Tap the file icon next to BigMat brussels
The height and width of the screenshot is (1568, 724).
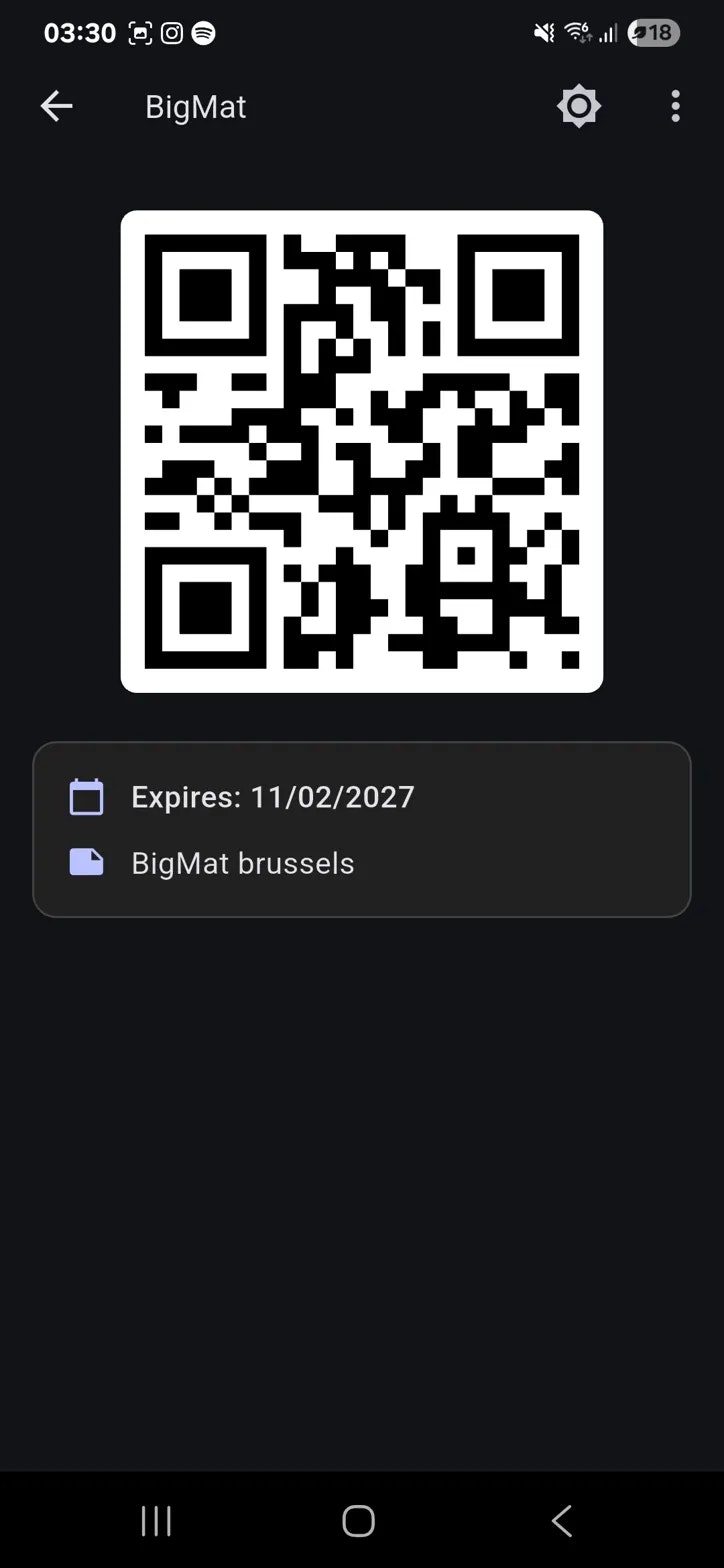tap(86, 861)
